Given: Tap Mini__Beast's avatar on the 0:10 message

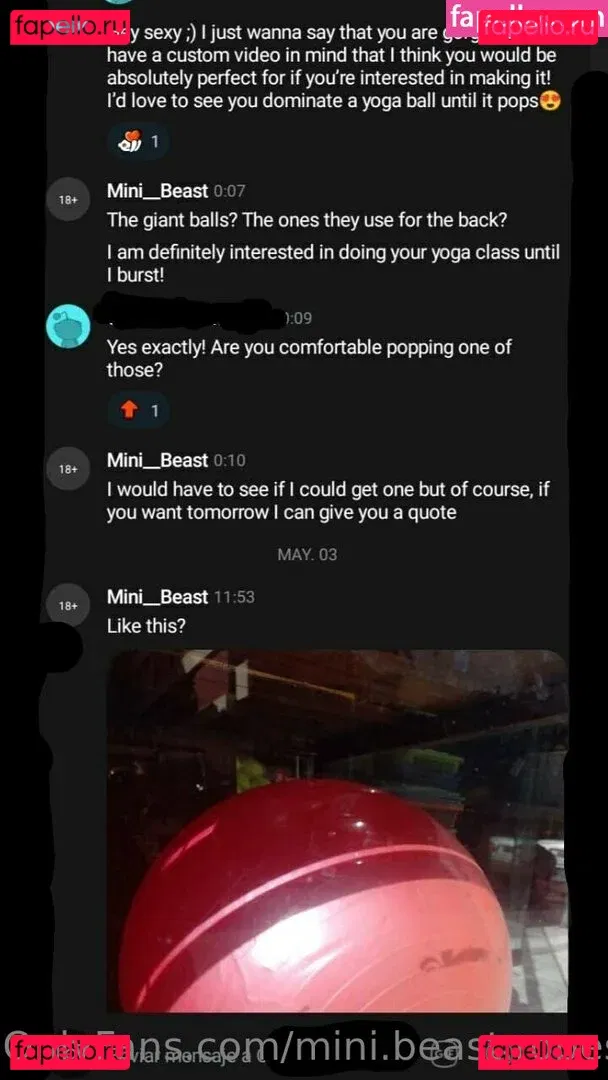Looking at the screenshot, I should [x=68, y=469].
